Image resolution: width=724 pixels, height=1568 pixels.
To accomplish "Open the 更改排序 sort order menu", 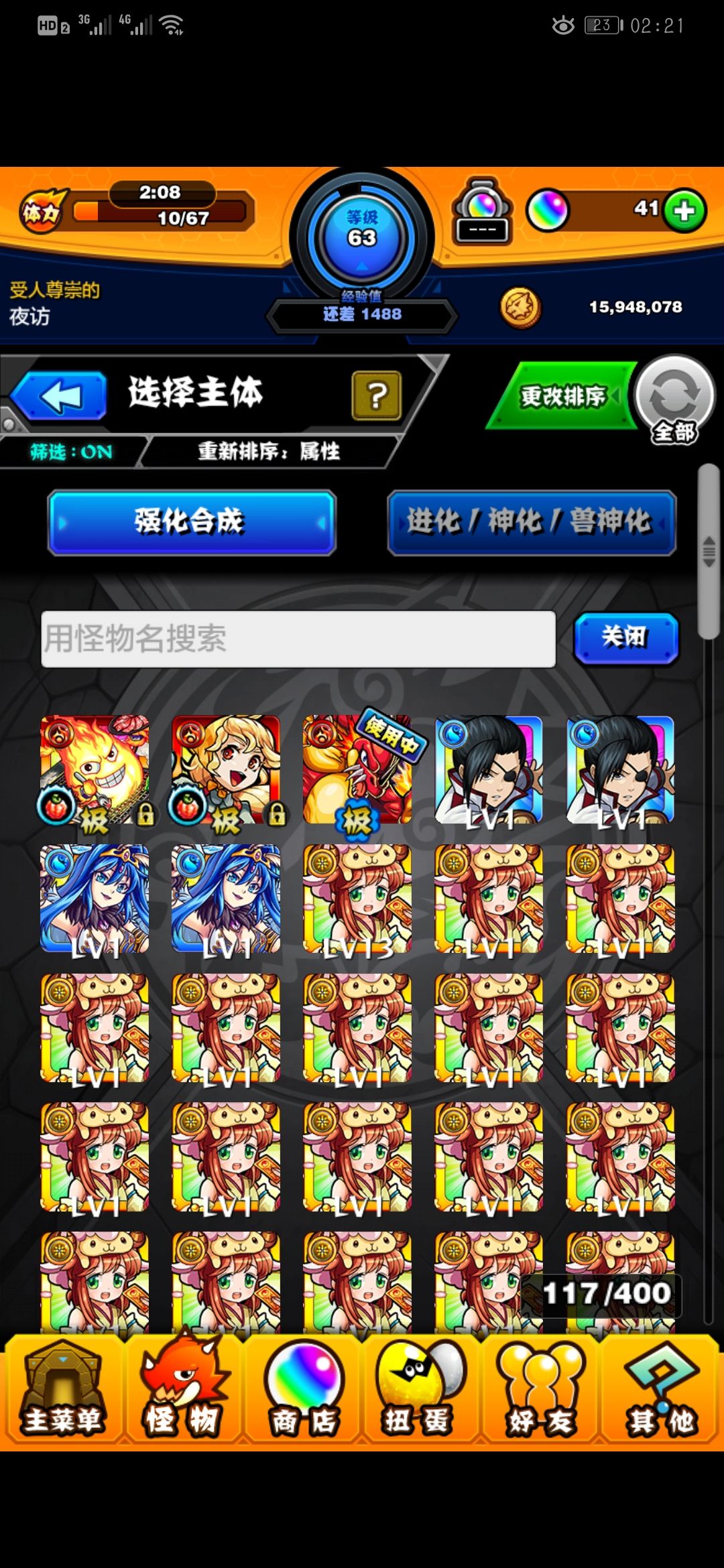I will (565, 395).
